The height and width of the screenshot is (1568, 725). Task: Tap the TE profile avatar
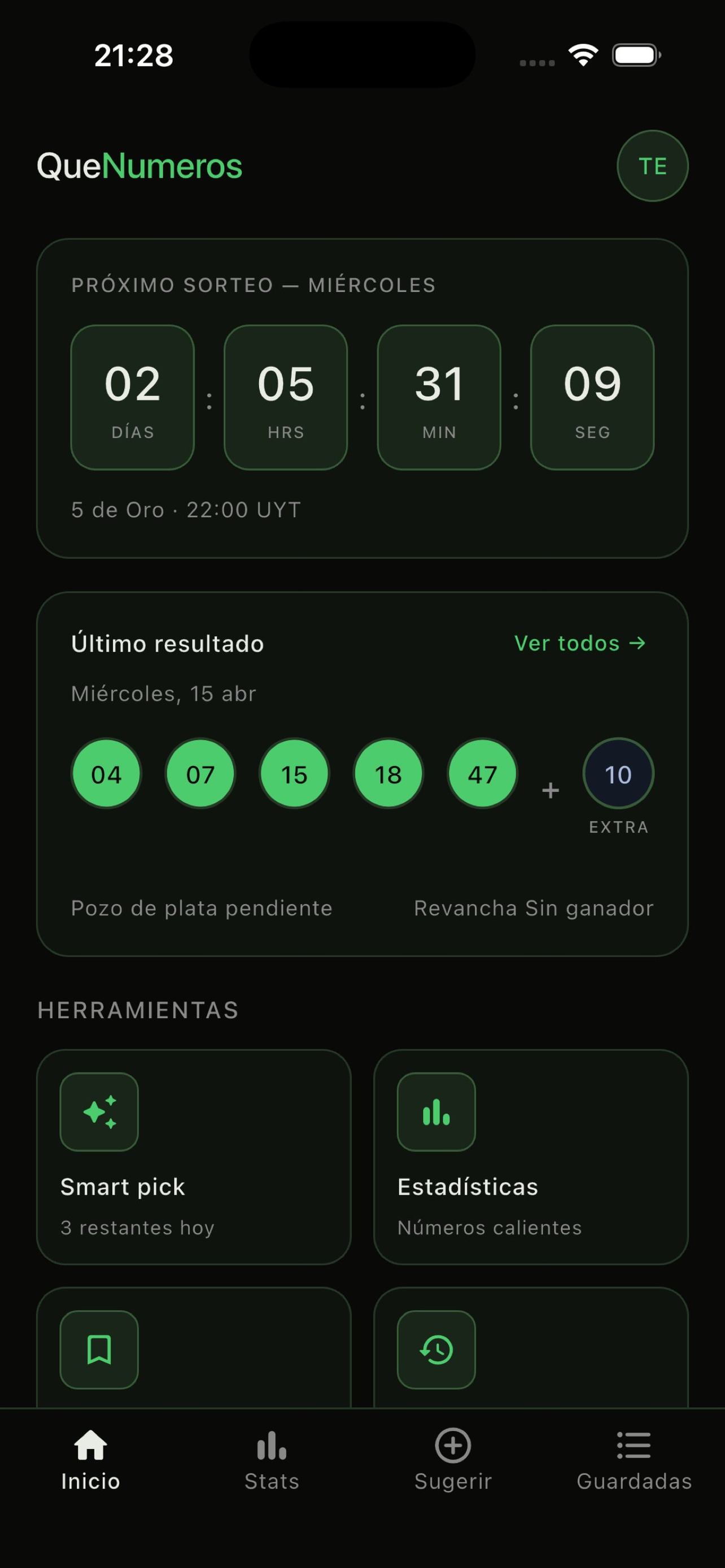click(x=653, y=165)
